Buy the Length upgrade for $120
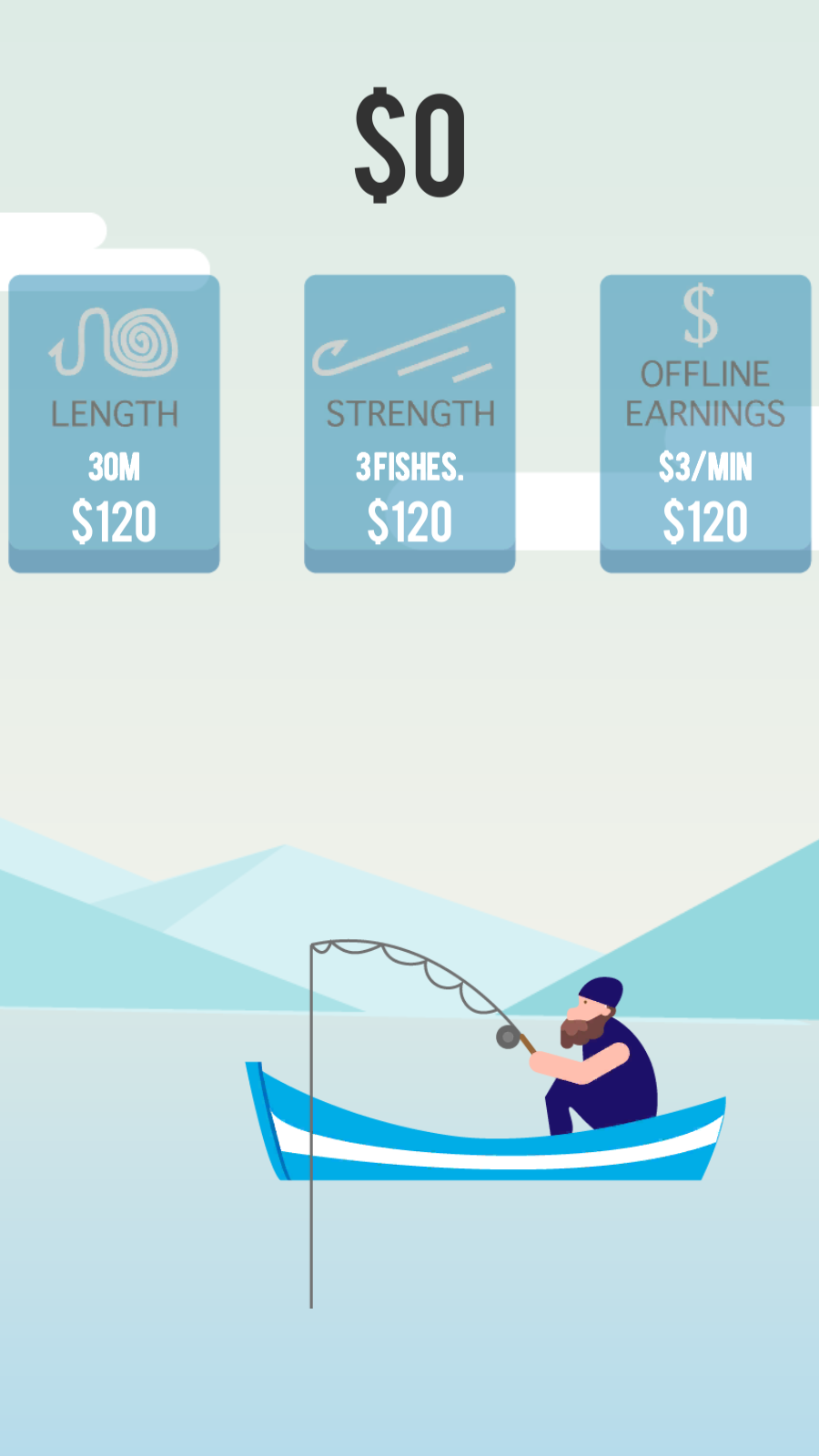This screenshot has width=819, height=1456. [114, 424]
